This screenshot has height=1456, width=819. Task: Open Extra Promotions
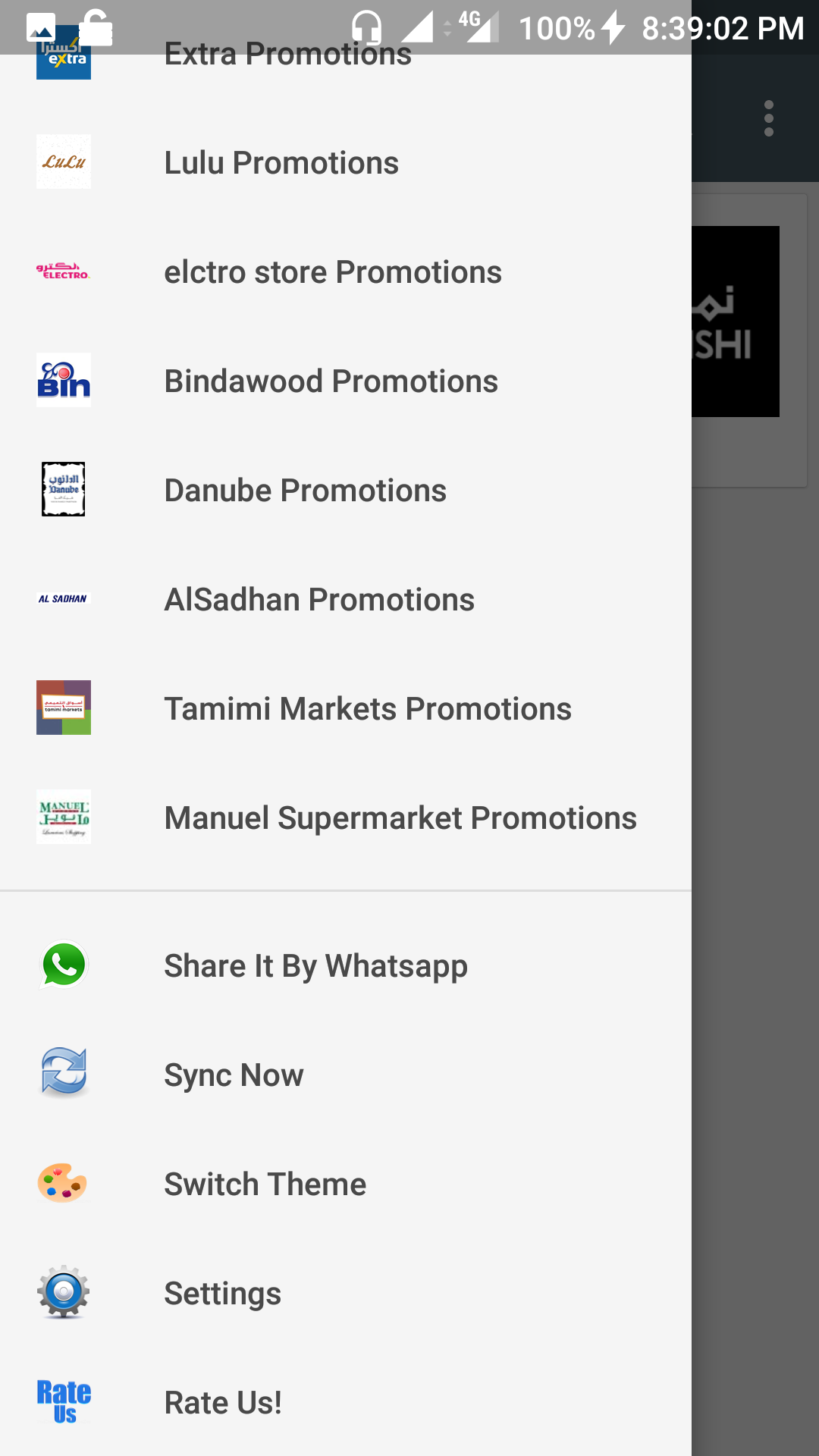click(346, 54)
